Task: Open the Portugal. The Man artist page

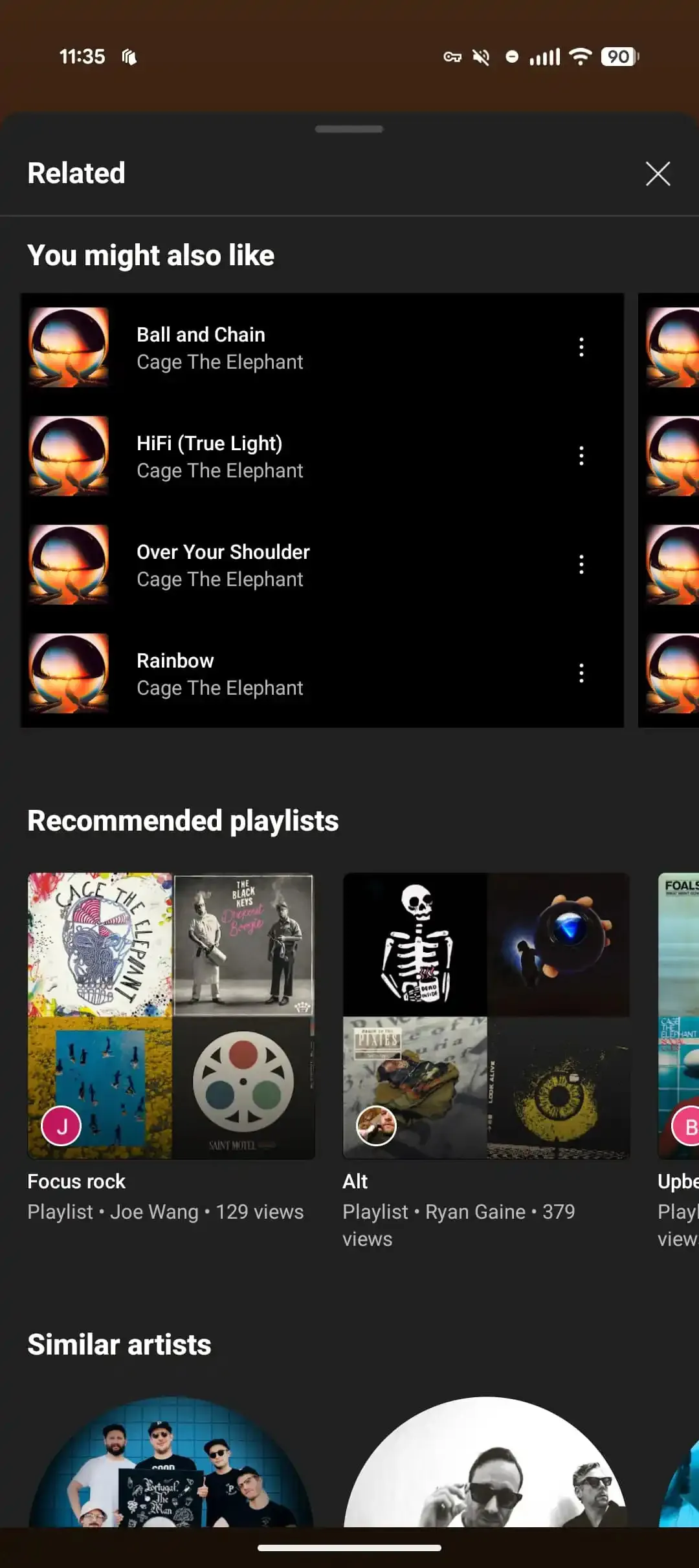Action: (171, 1462)
